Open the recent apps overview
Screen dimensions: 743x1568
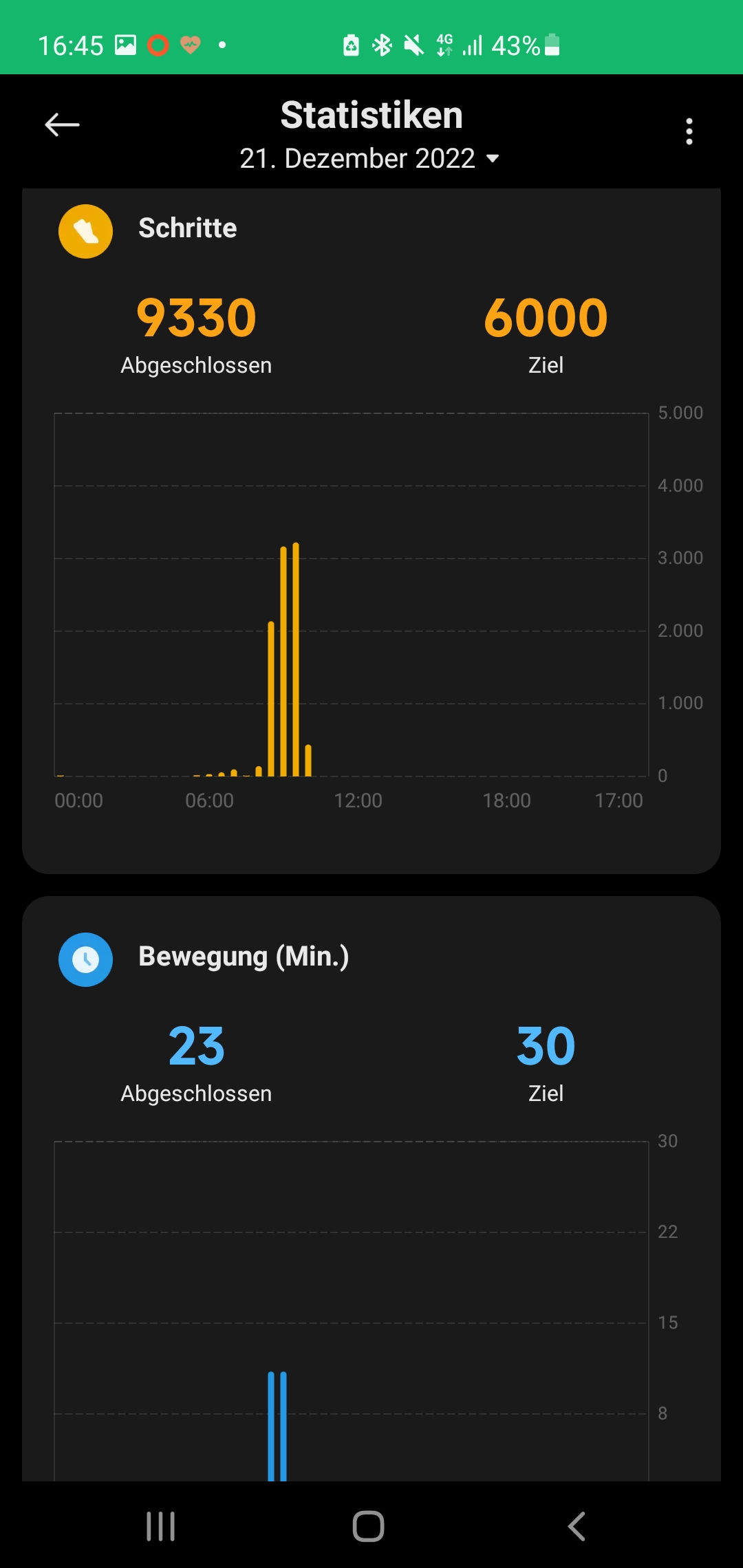pyautogui.click(x=161, y=1526)
